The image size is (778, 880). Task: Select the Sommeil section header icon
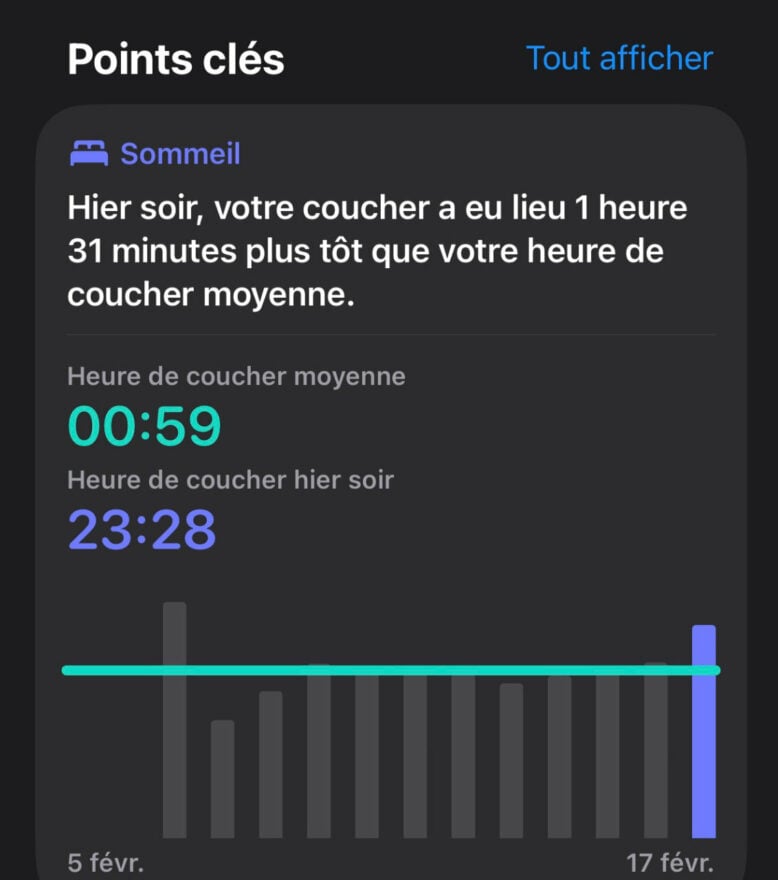point(90,153)
